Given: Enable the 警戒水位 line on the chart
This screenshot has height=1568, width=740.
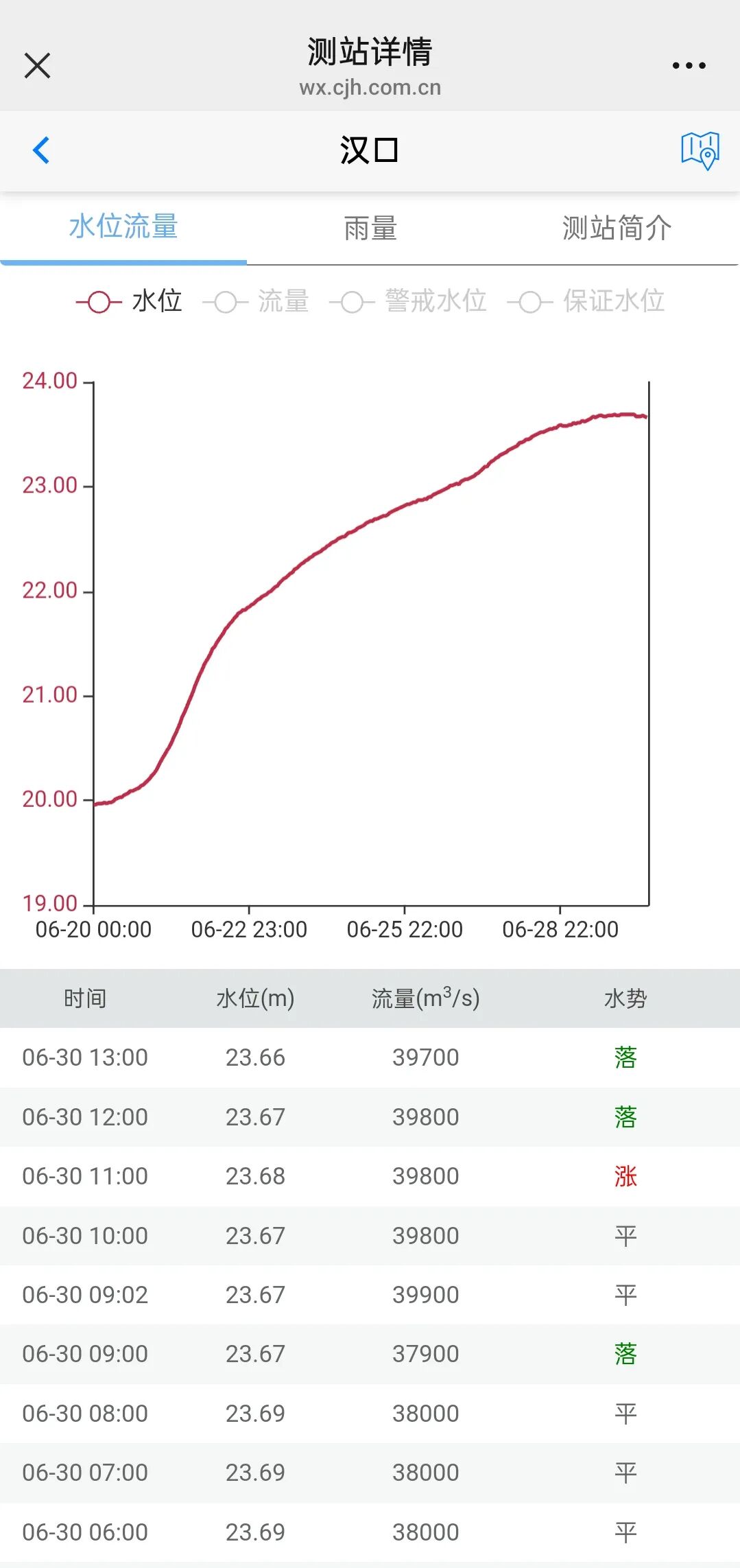Looking at the screenshot, I should point(409,302).
